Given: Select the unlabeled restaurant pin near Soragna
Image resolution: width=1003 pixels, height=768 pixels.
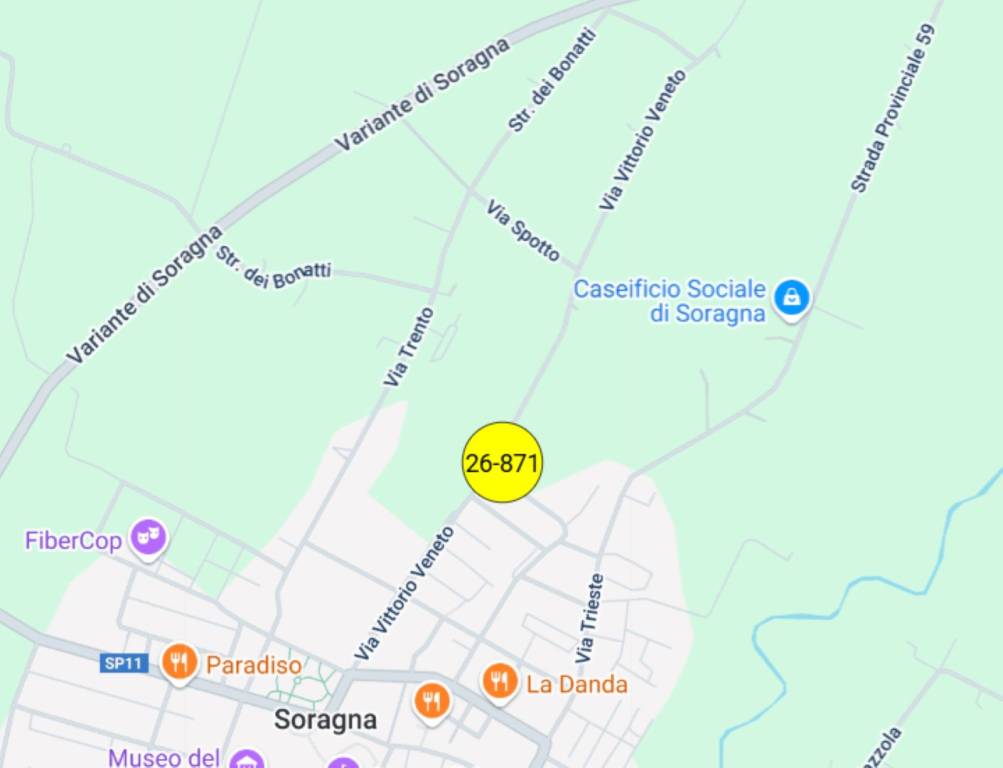Looking at the screenshot, I should (431, 700).
